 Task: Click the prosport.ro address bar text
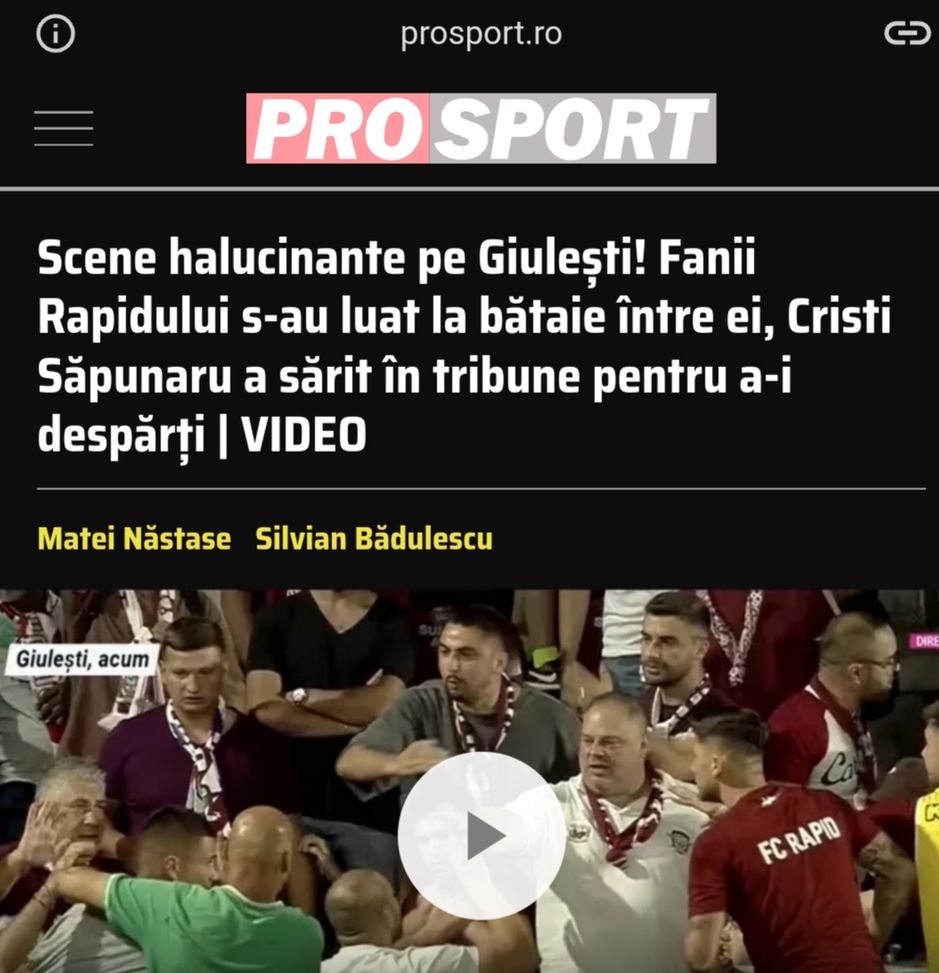click(x=482, y=33)
